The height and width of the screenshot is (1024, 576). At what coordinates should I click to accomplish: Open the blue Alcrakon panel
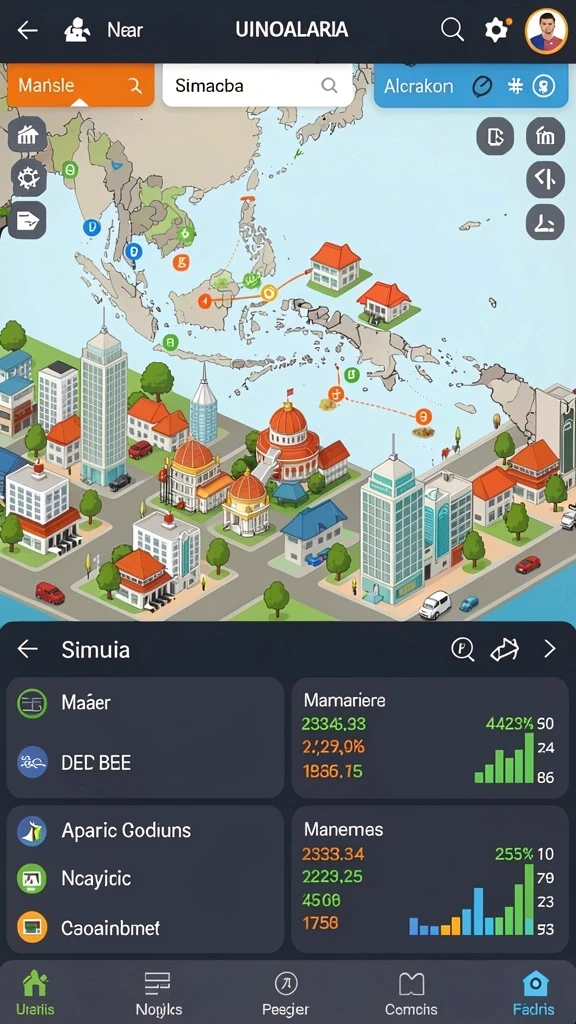pos(471,86)
